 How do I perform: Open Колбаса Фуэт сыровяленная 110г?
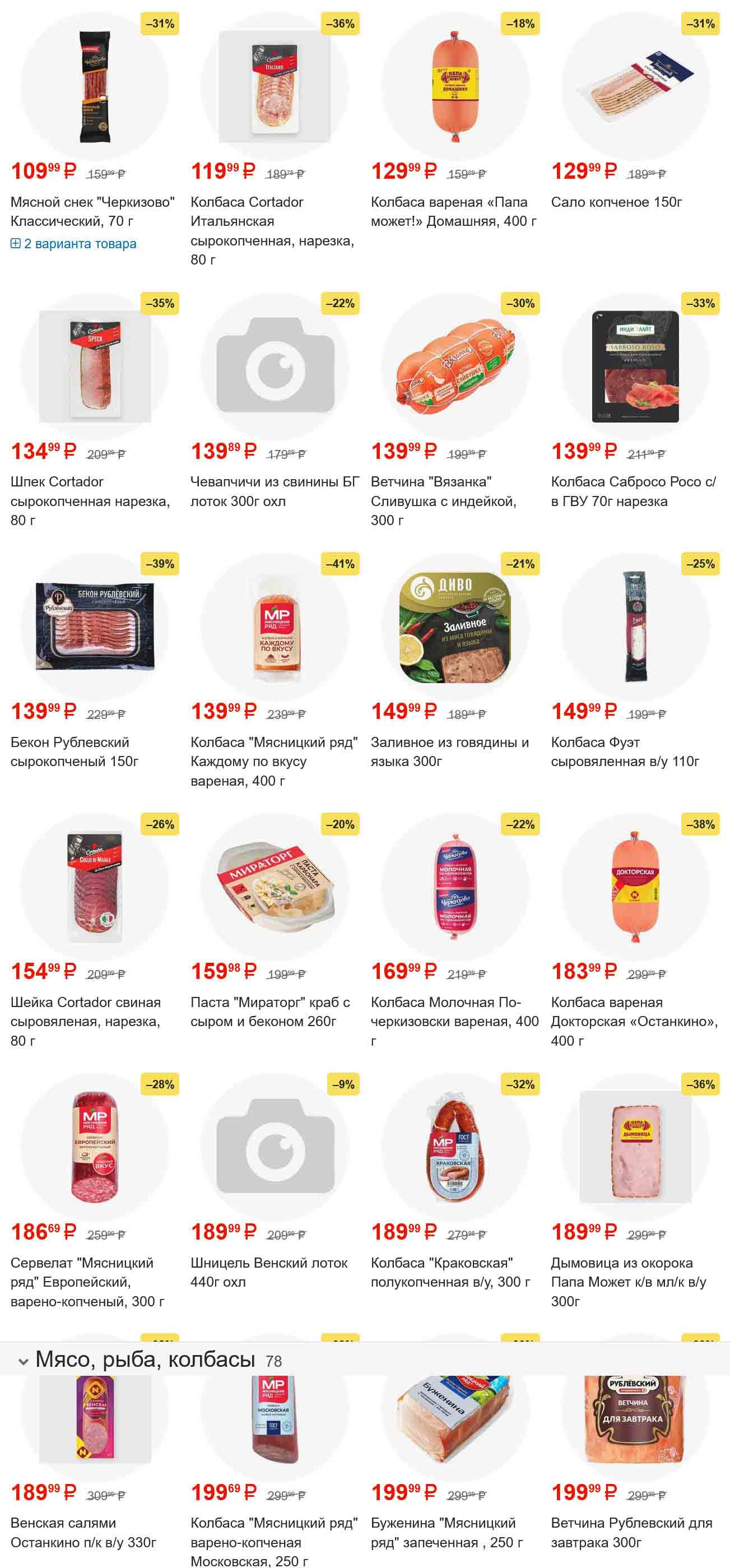pyautogui.click(x=625, y=751)
